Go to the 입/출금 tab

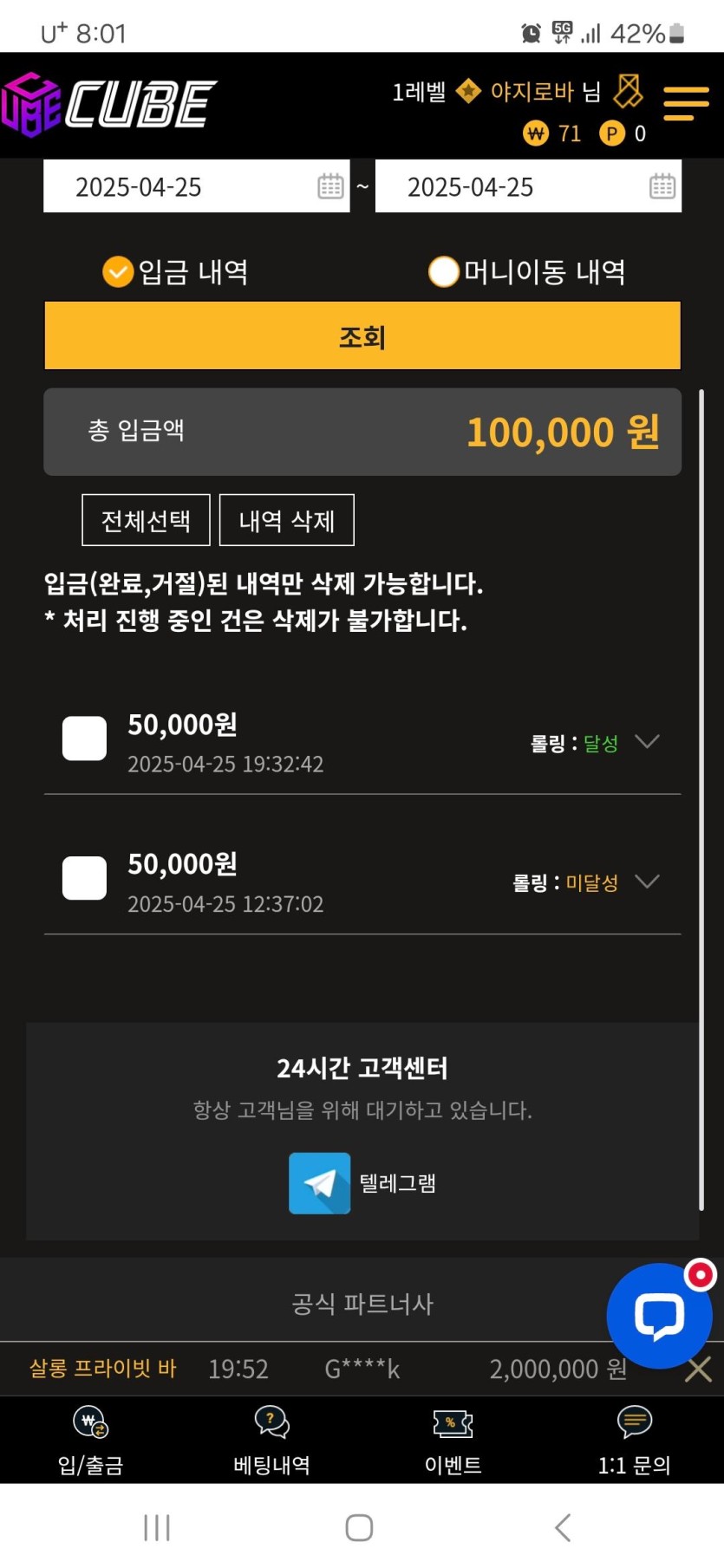[x=90, y=1441]
